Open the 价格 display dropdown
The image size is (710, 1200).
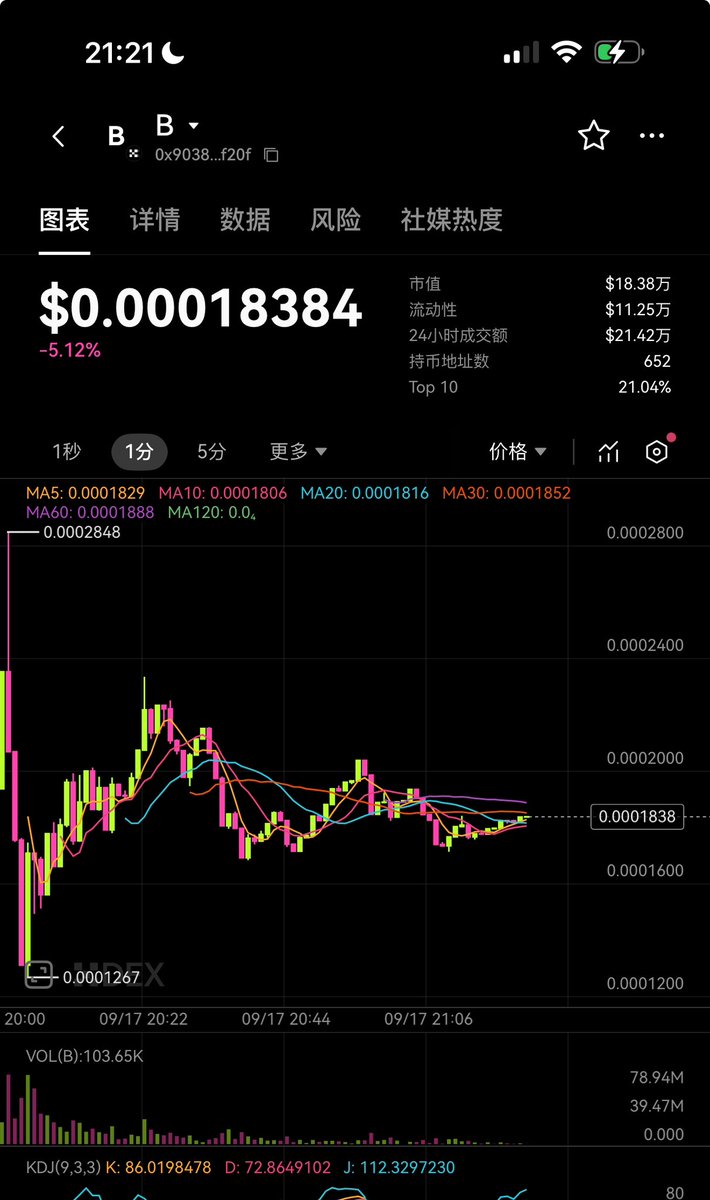tap(517, 452)
